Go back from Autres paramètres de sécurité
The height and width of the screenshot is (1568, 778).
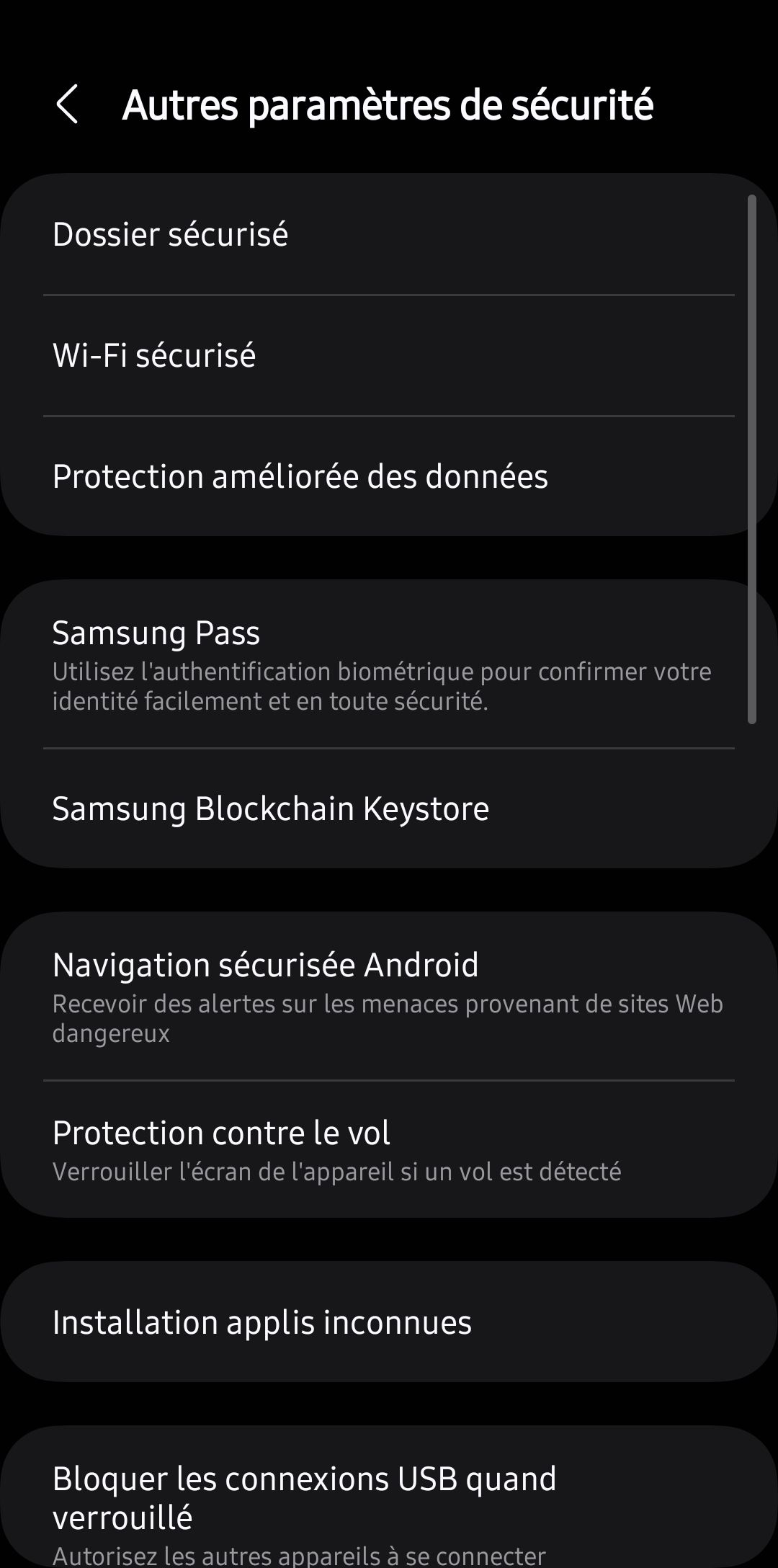(67, 104)
